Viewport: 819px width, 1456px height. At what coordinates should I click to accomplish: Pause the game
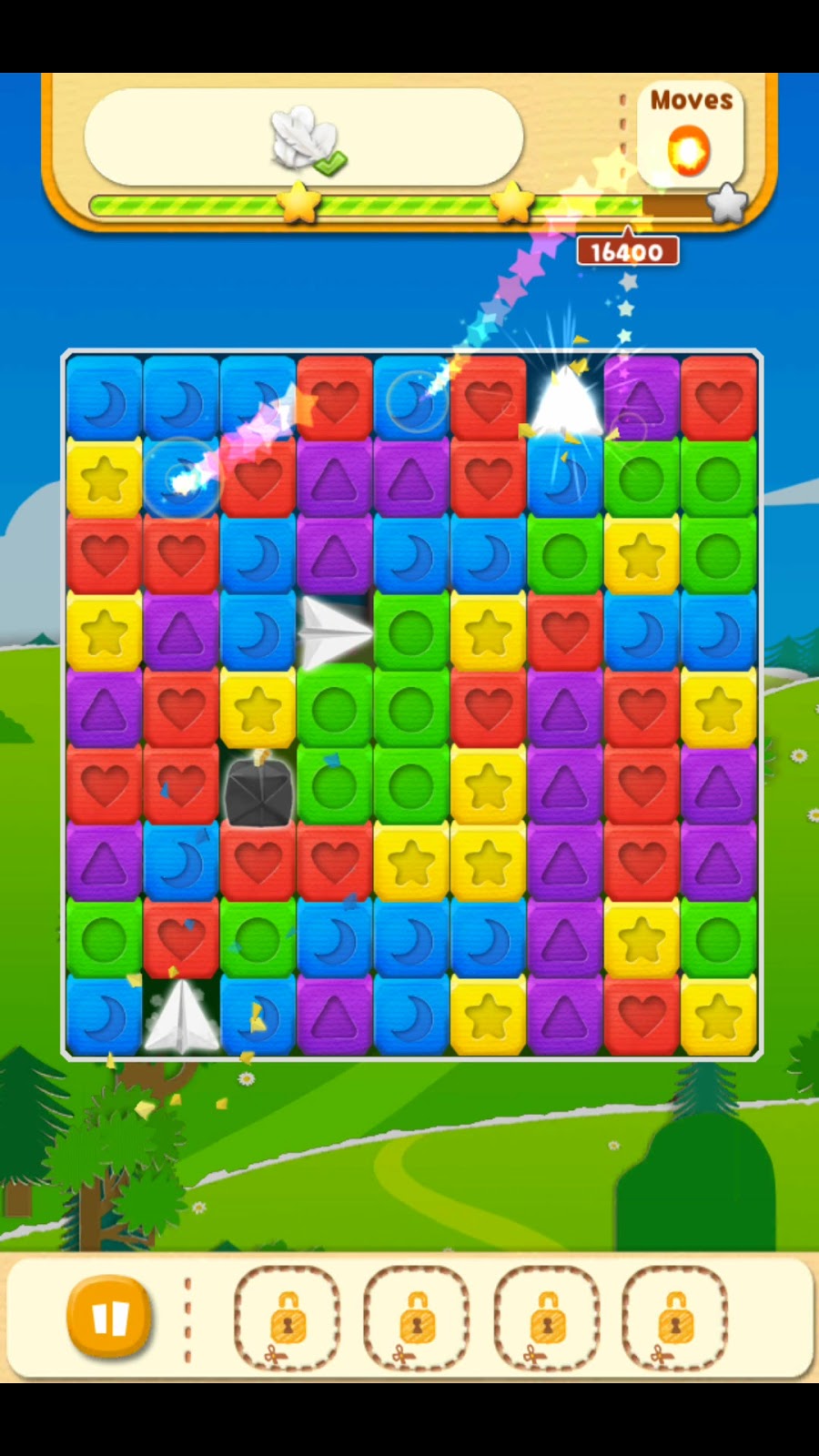click(x=109, y=1317)
